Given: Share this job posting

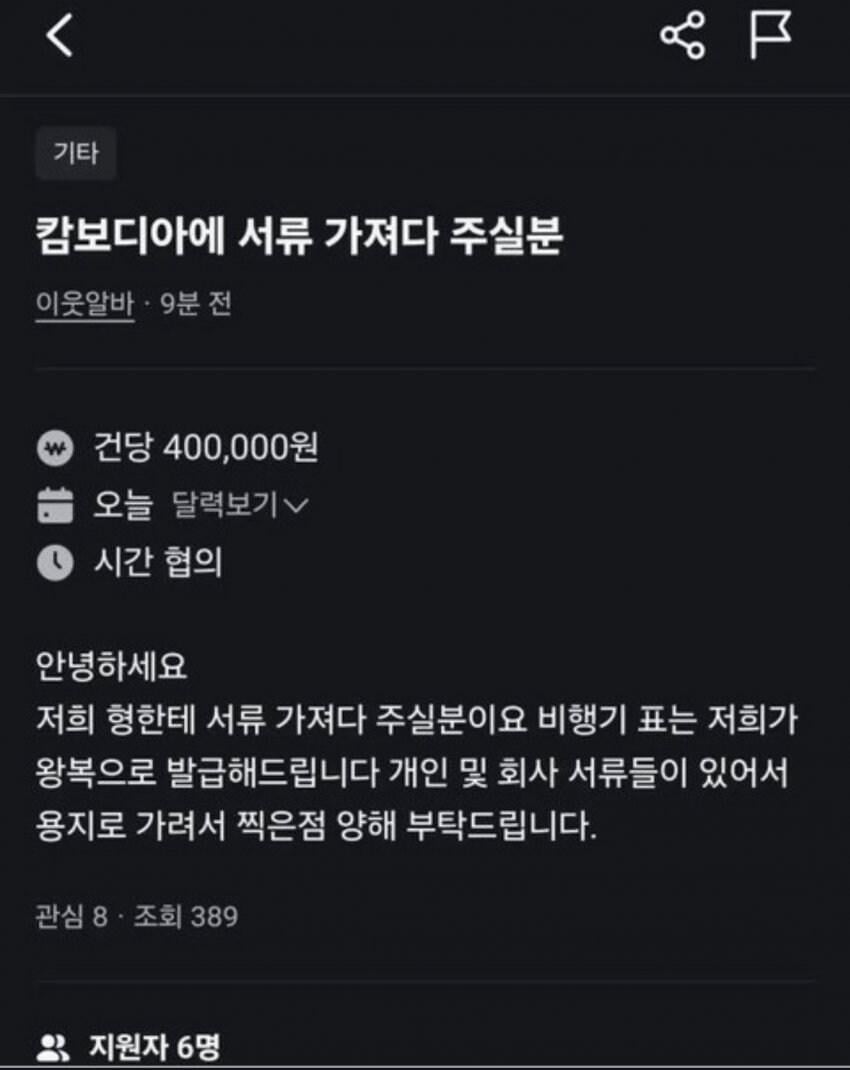Looking at the screenshot, I should [683, 37].
